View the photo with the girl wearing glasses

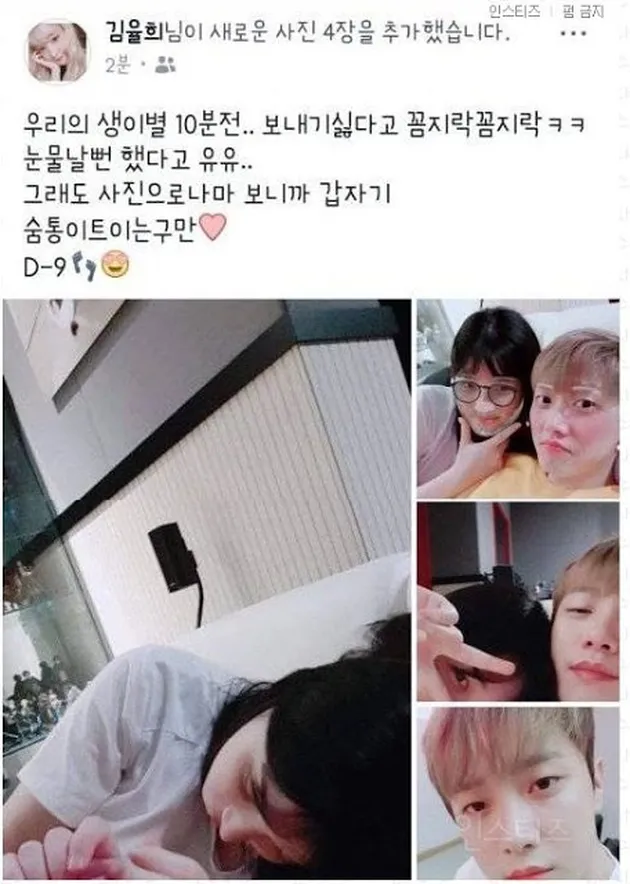517,399
